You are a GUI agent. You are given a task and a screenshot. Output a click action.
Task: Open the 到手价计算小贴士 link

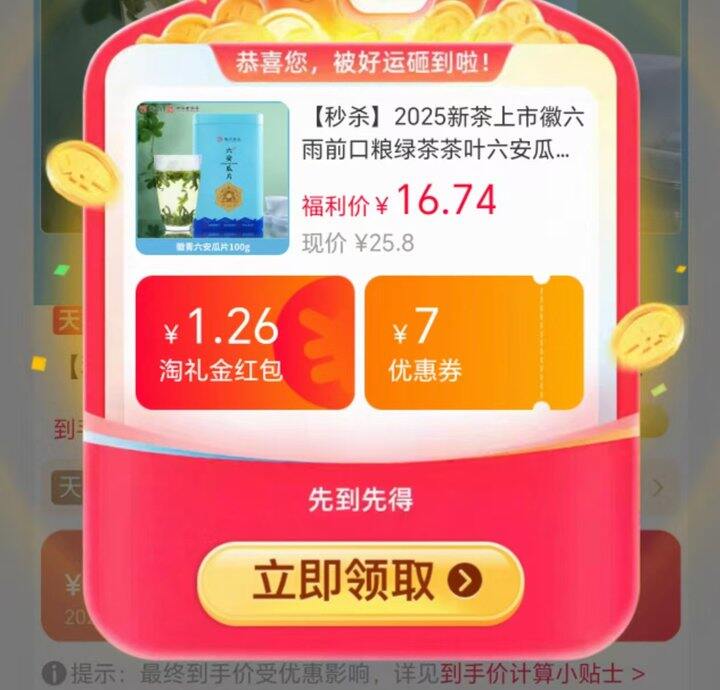coord(542,674)
